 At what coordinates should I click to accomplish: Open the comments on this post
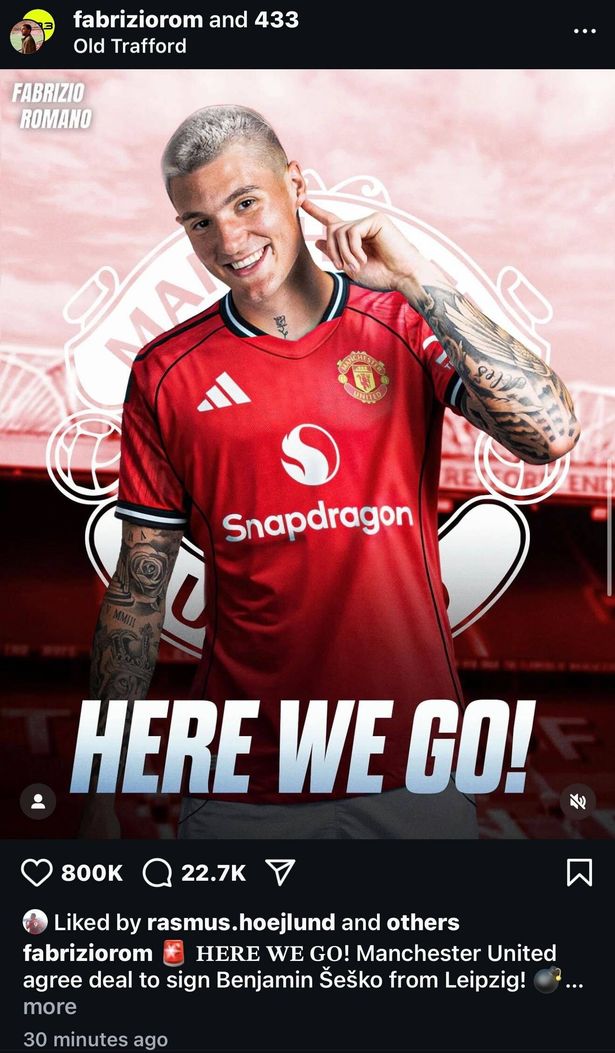[x=158, y=873]
